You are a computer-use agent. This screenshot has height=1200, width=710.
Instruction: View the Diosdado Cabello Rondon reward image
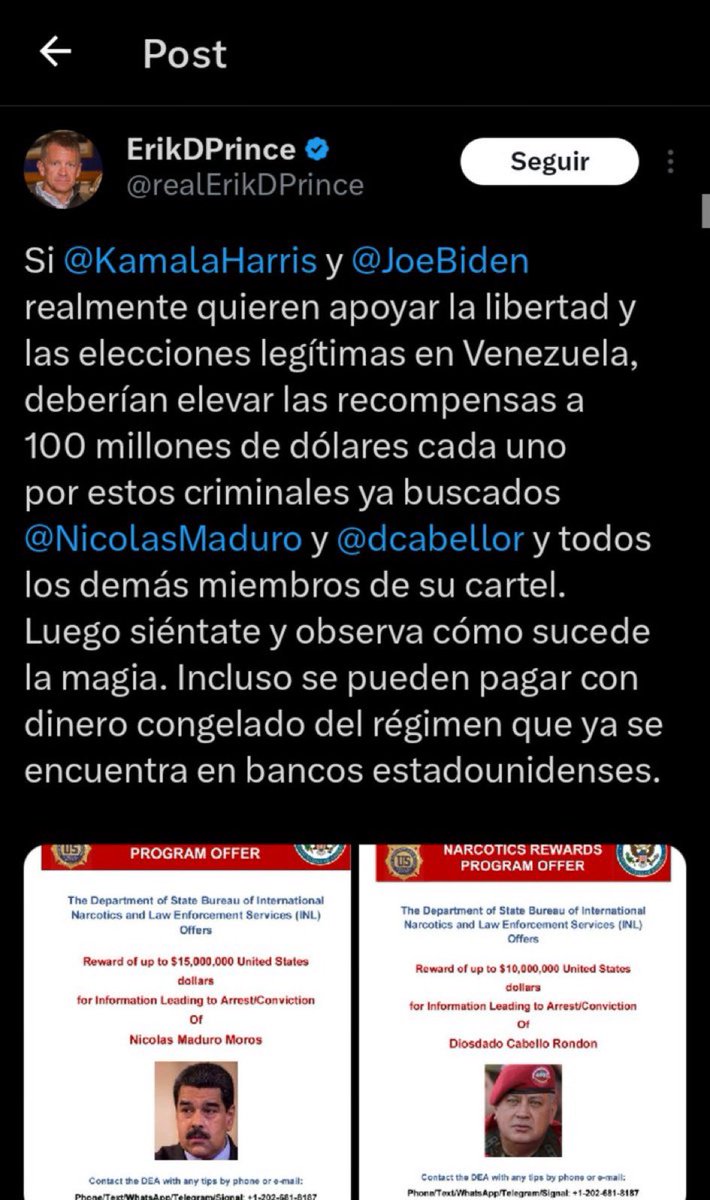tap(523, 1020)
